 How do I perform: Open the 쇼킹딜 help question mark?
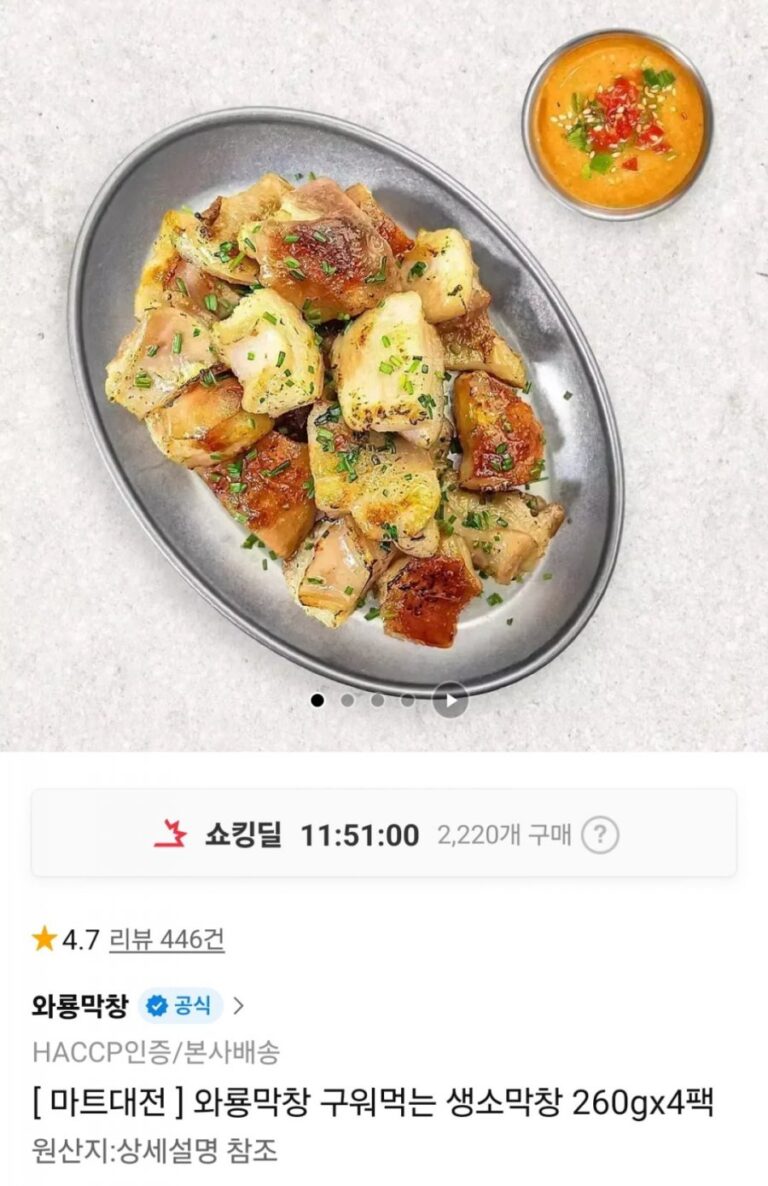tap(600, 834)
